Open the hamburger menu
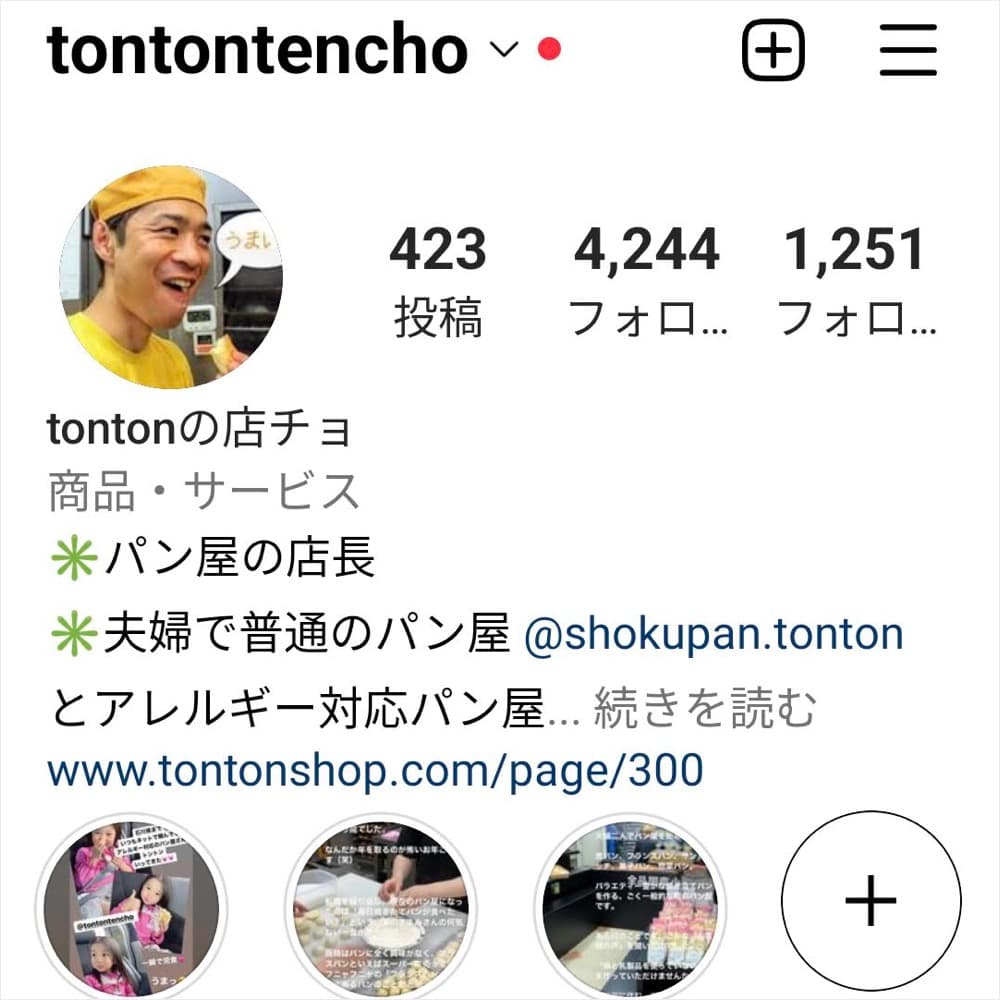Viewport: 1000px width, 1000px height. click(x=908, y=50)
